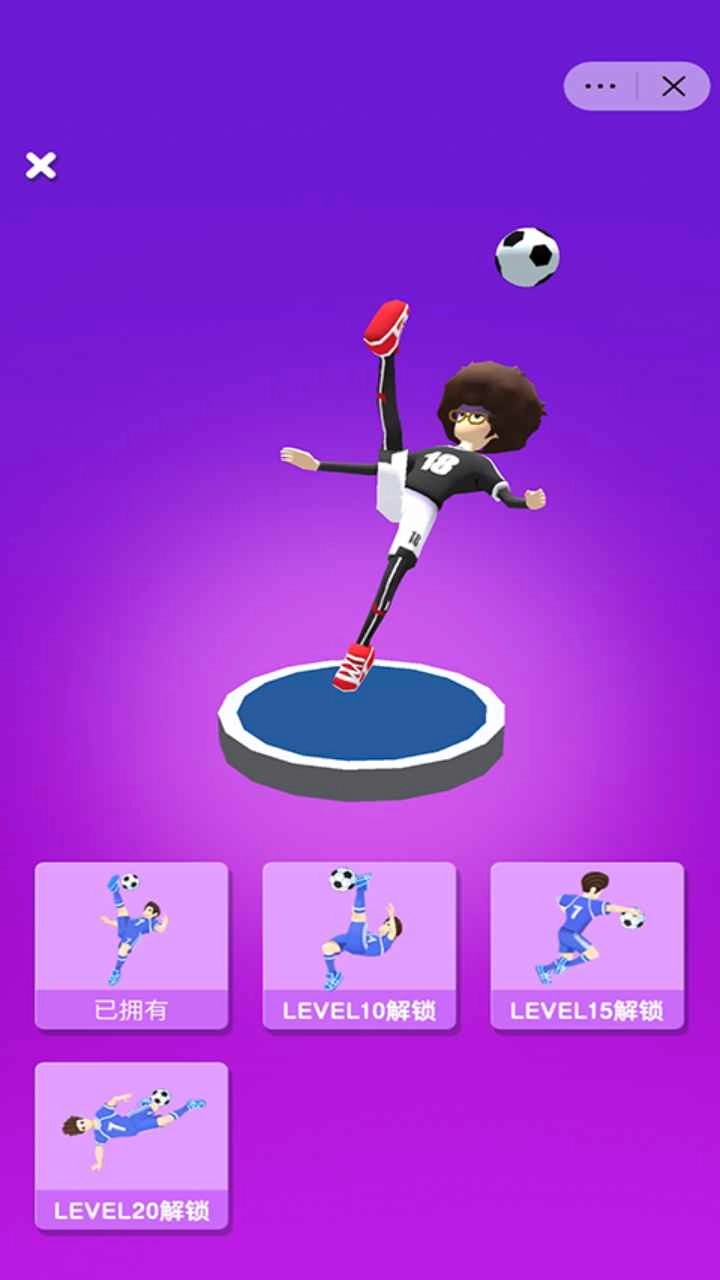The width and height of the screenshot is (720, 1280).
Task: Choose the LEVEL10解锁 bicycle kick card
Action: click(x=359, y=945)
